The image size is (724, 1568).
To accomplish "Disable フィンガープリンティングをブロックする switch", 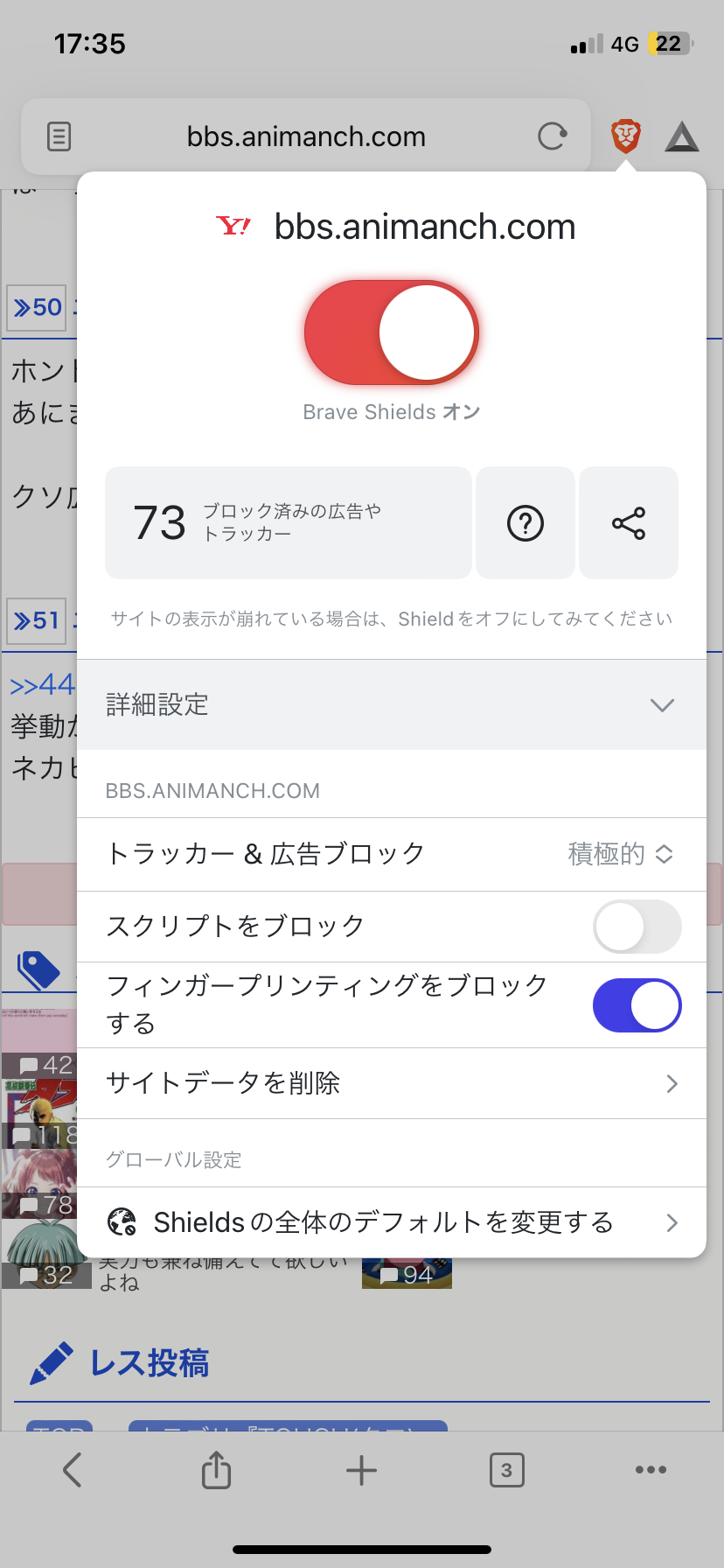I will click(x=637, y=1005).
